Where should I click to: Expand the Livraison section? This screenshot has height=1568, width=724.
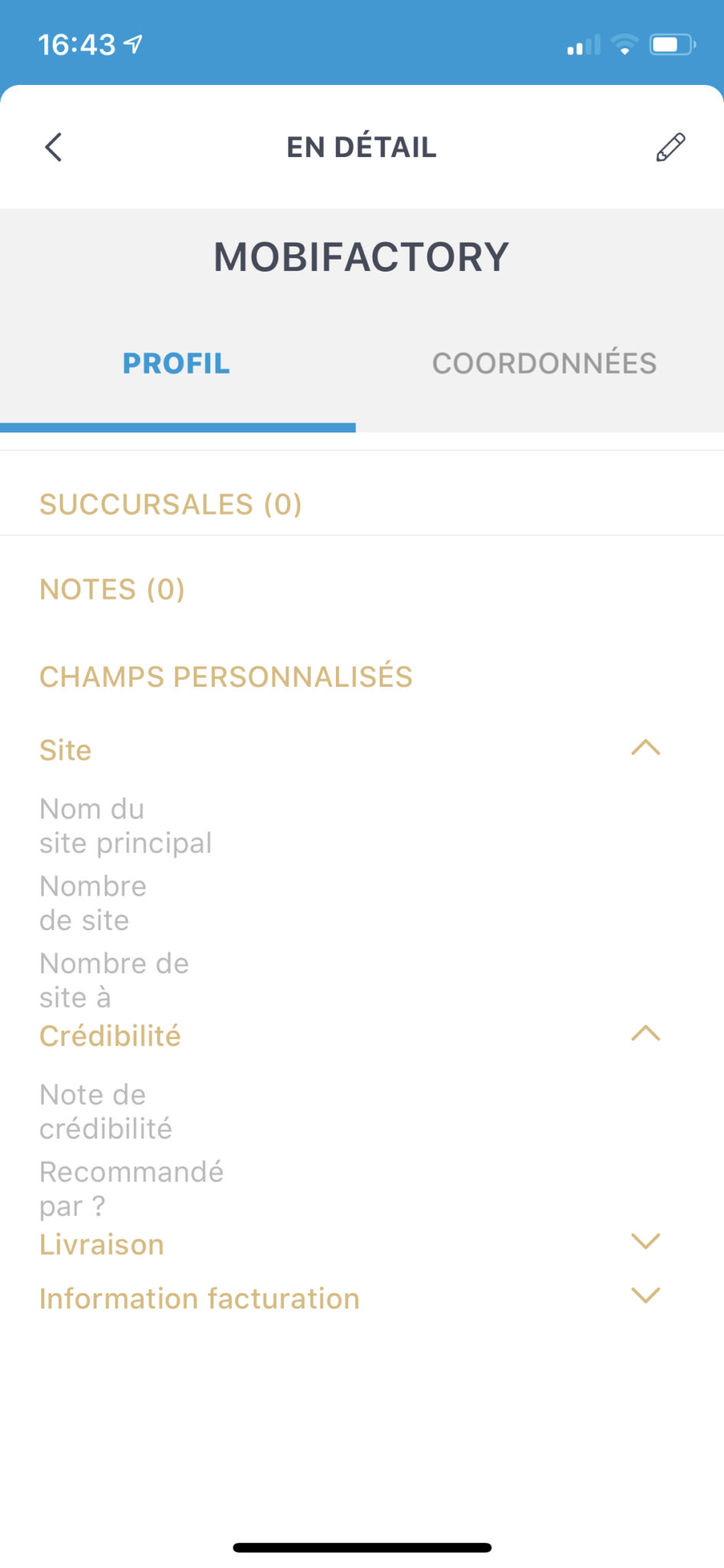point(647,1242)
